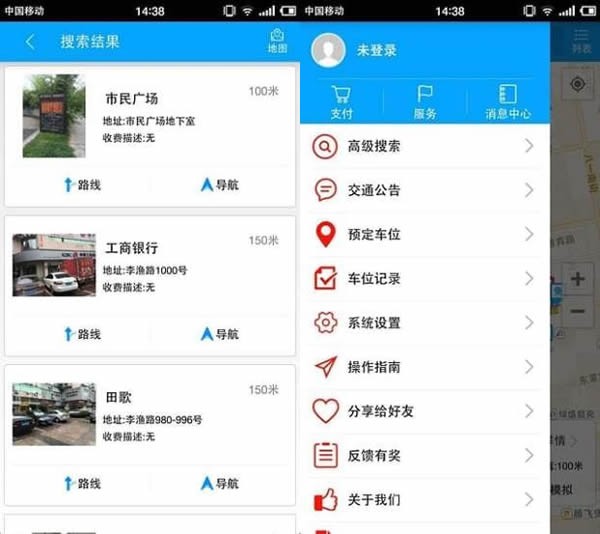View 交通公告
Viewport: 600px width, 534px height.
tap(425, 190)
